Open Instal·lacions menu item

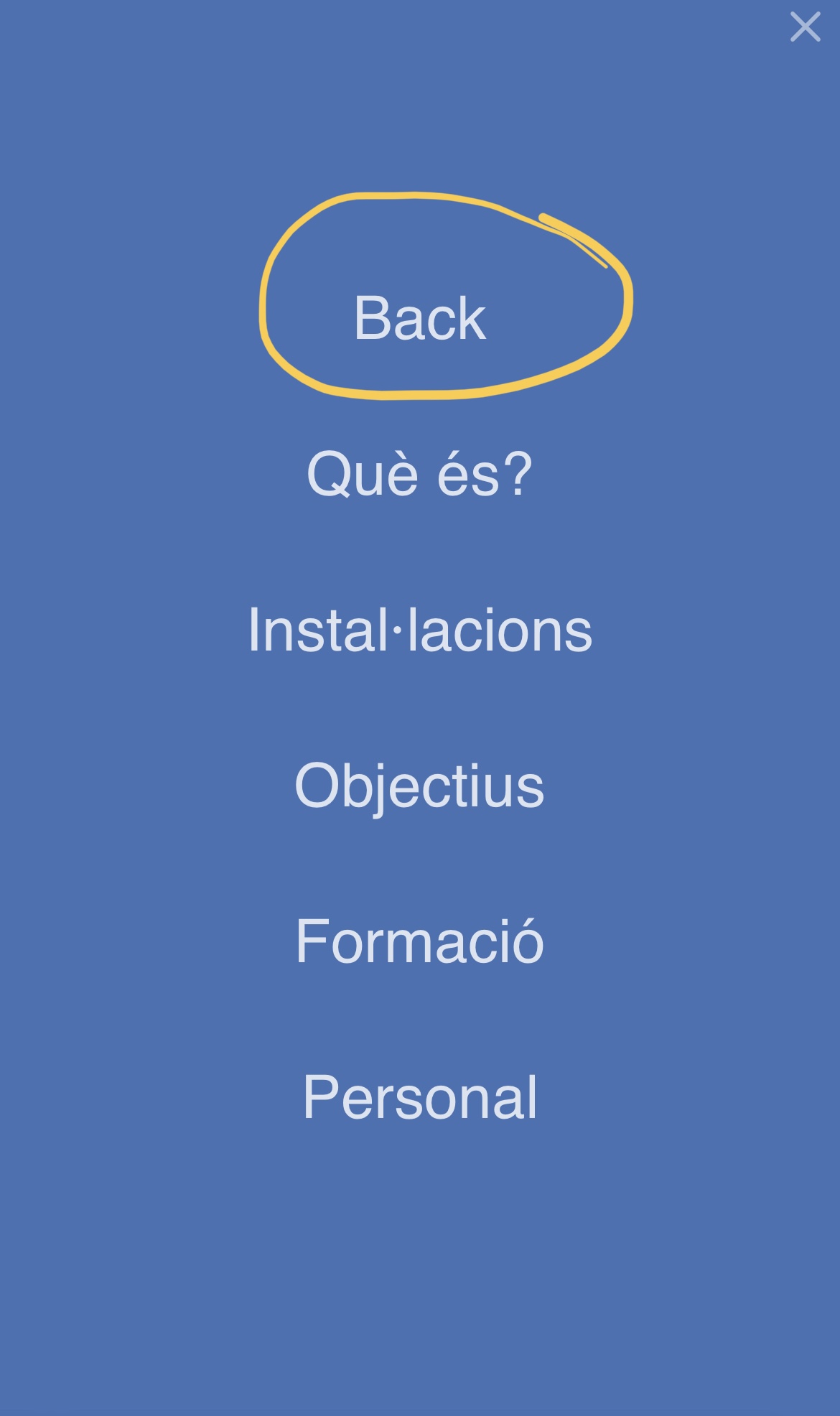(x=420, y=630)
